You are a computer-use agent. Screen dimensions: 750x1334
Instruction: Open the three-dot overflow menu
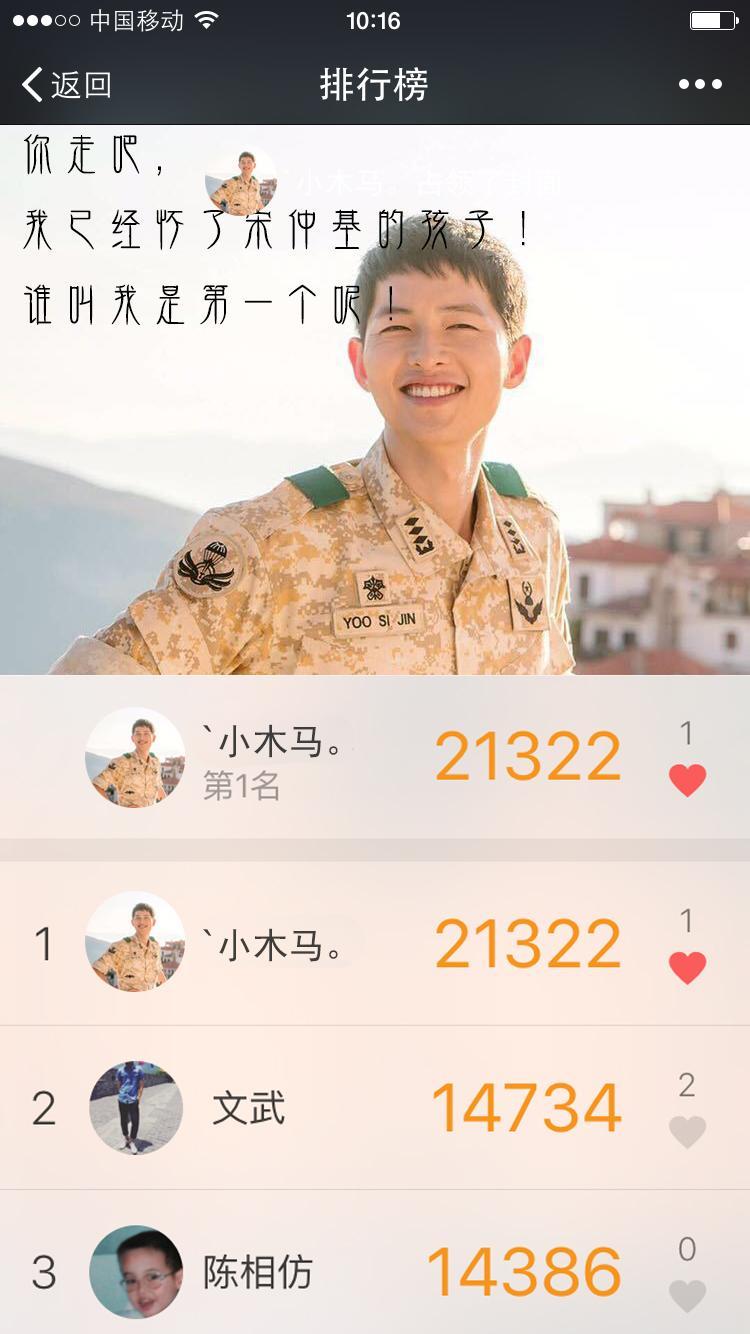tap(700, 85)
